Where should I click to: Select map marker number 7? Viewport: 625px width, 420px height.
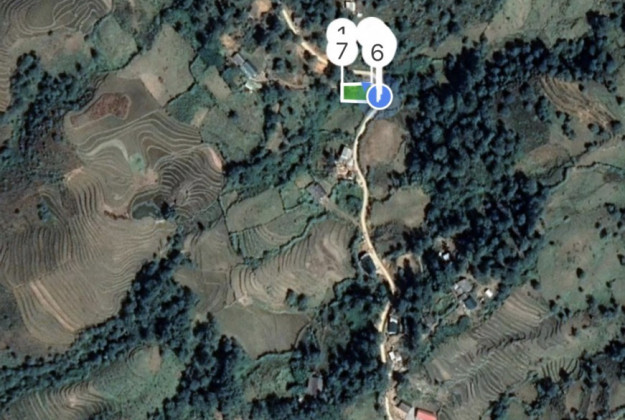click(342, 51)
